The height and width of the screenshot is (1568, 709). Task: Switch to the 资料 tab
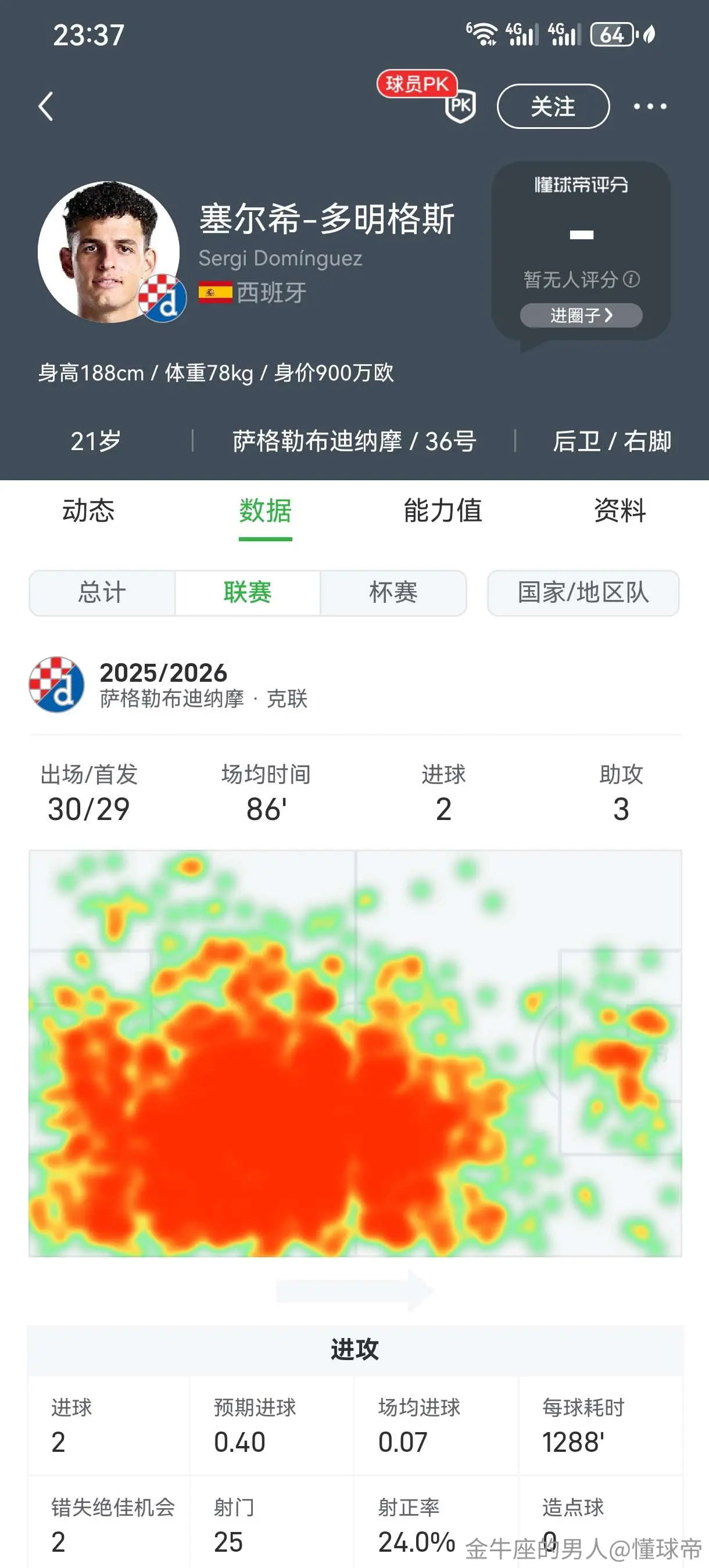tap(620, 510)
